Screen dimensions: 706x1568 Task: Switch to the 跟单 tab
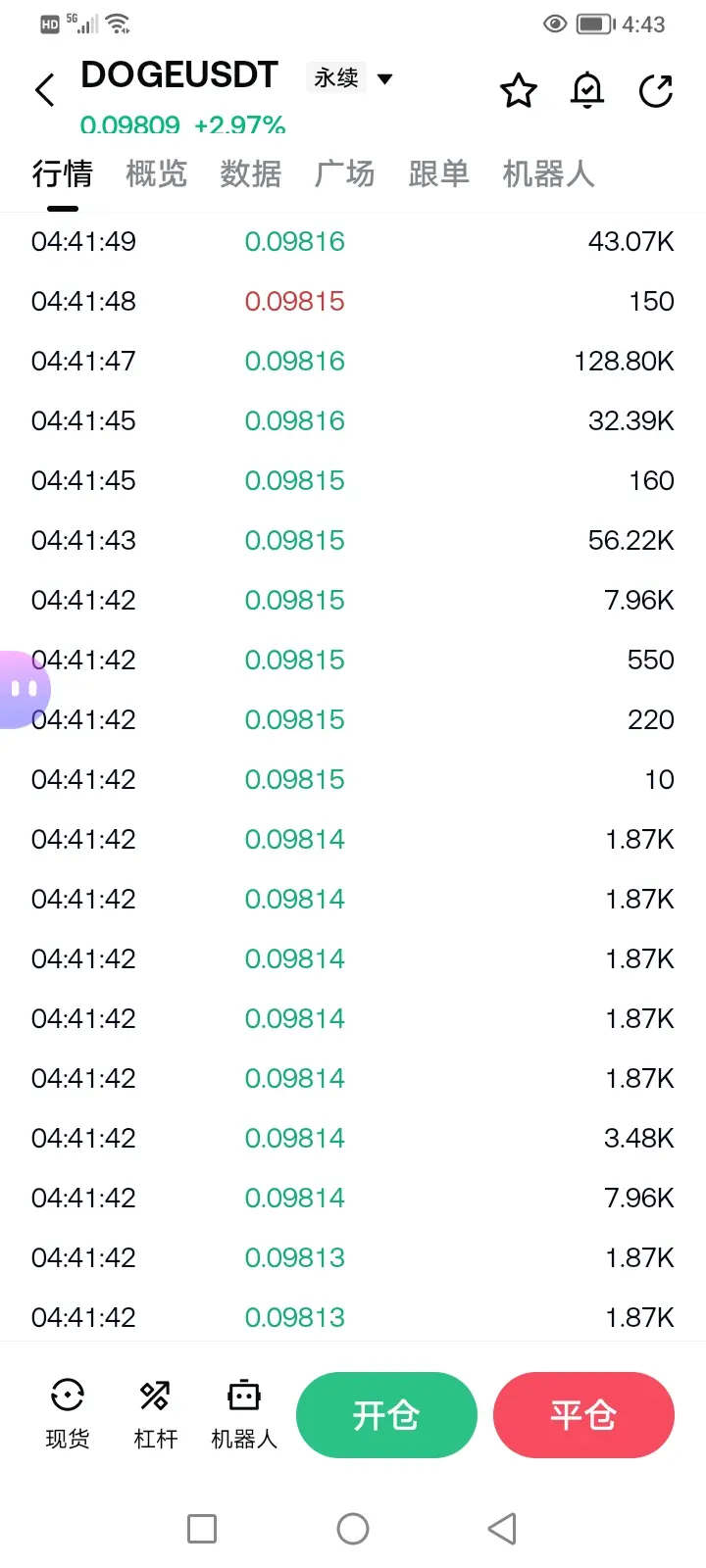pos(438,174)
